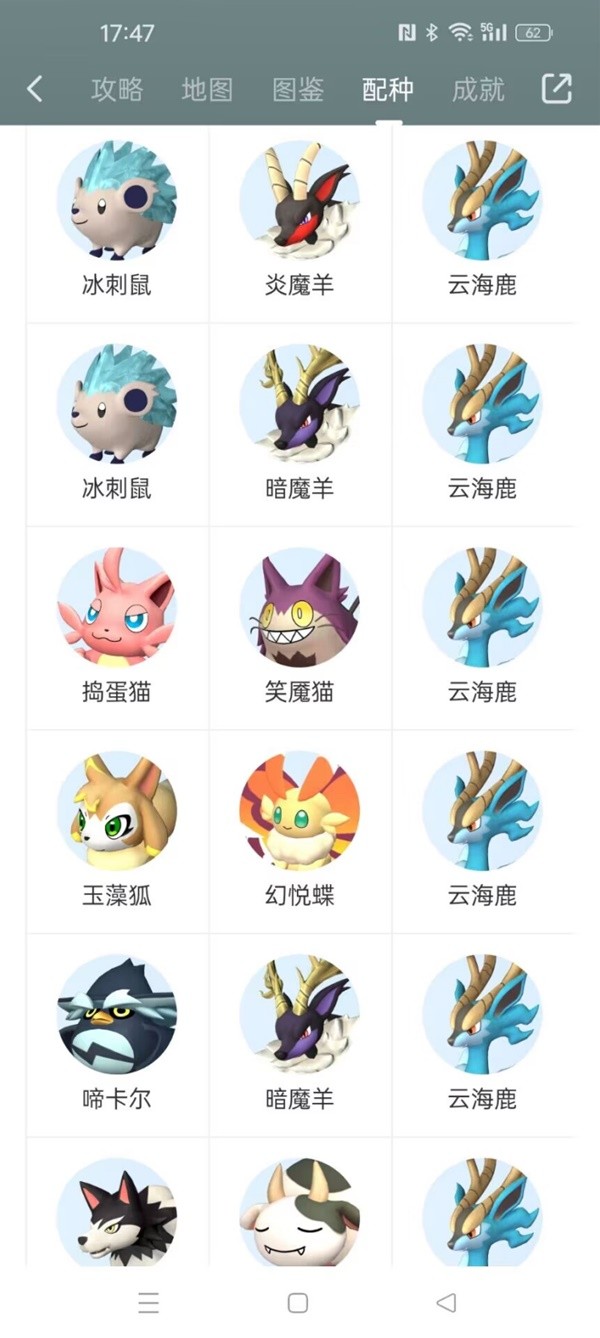
Task: Switch to the 地图 tab
Action: pyautogui.click(x=207, y=89)
